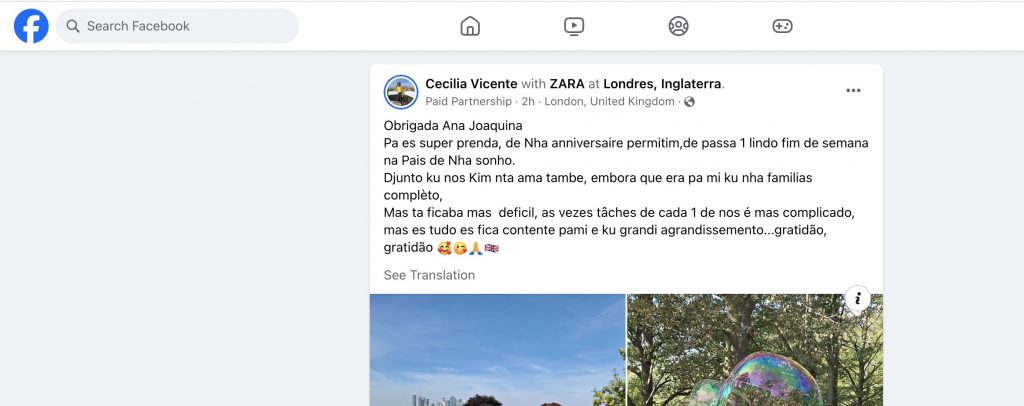1024x406 pixels.
Task: Tap the info icon on the photo
Action: click(x=858, y=298)
